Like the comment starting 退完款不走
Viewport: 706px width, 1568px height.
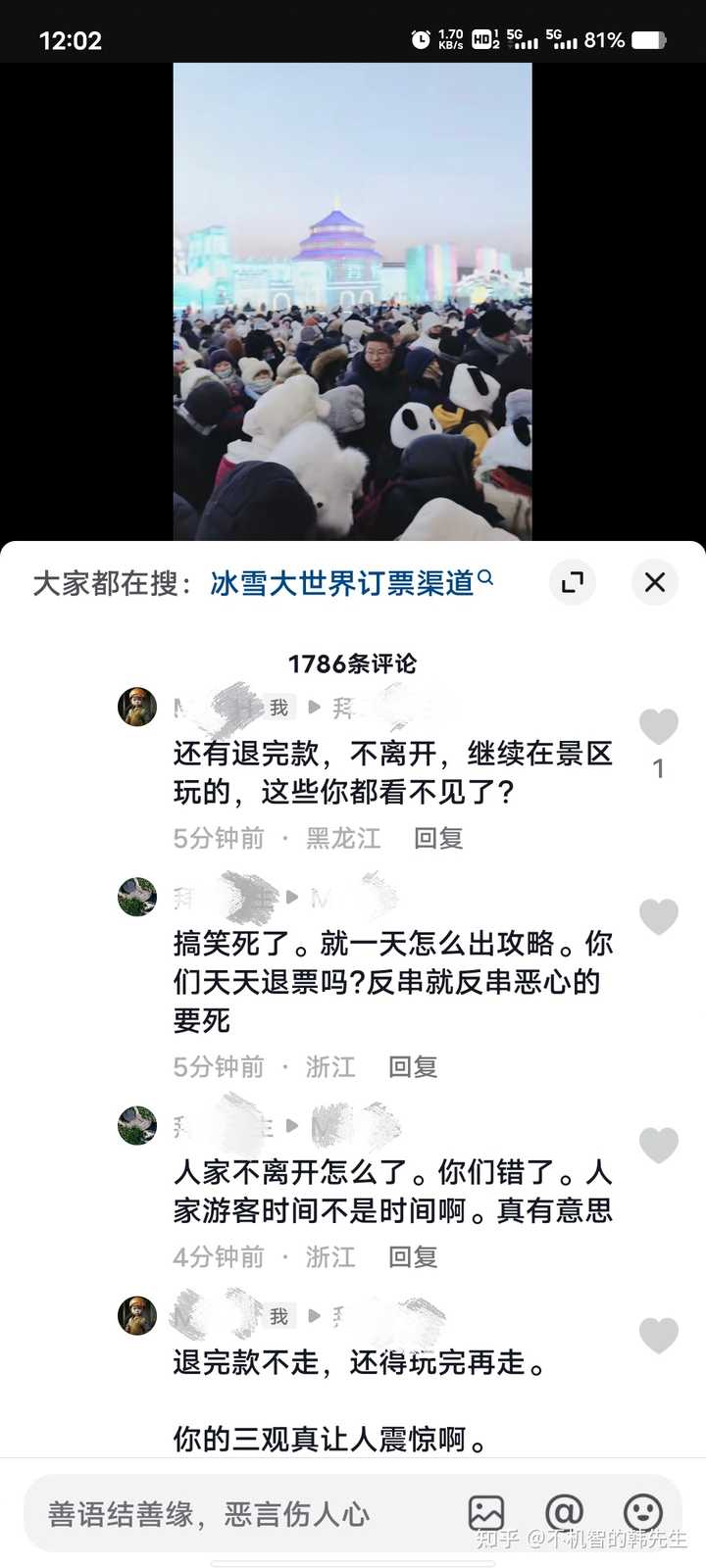pyautogui.click(x=659, y=1336)
